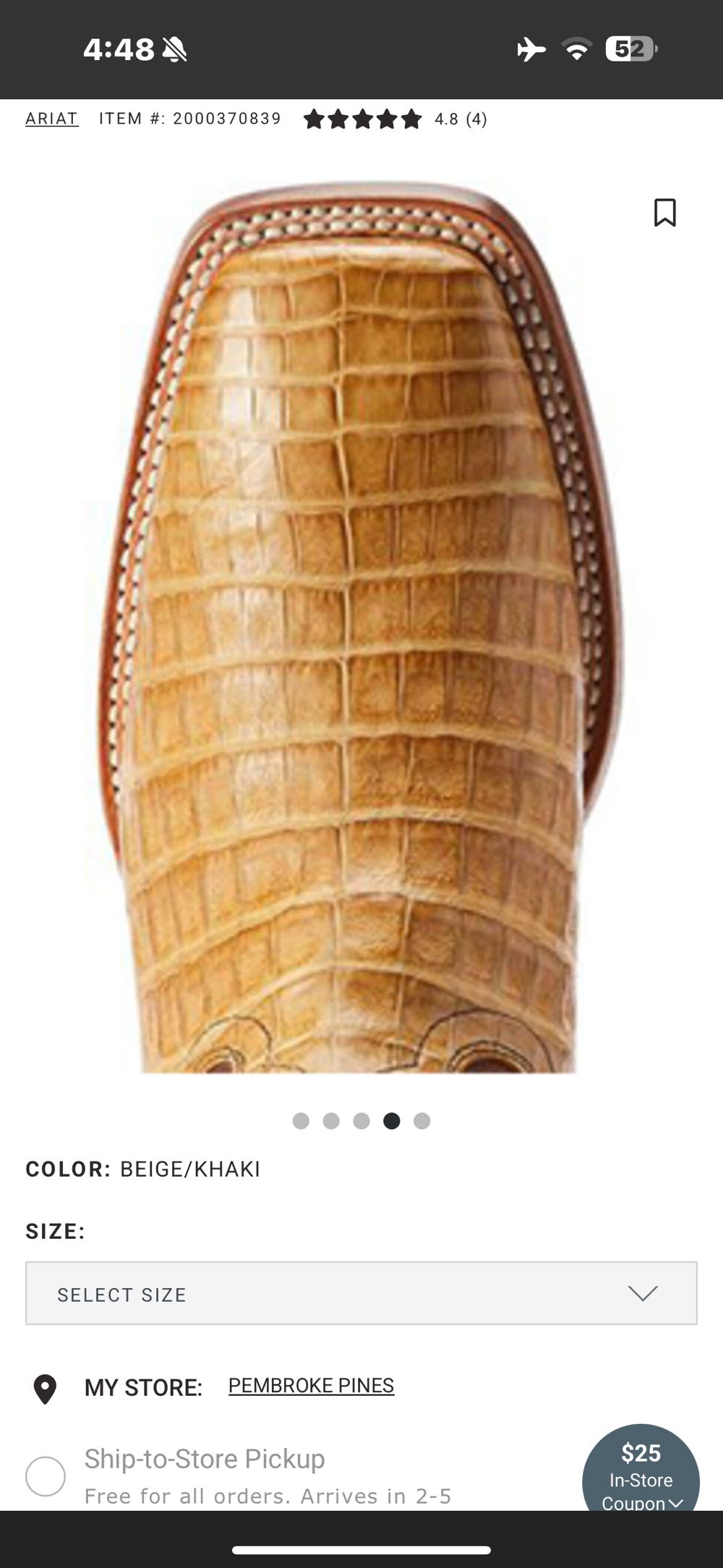Tap the 4.8 (4) reviews text

click(461, 119)
